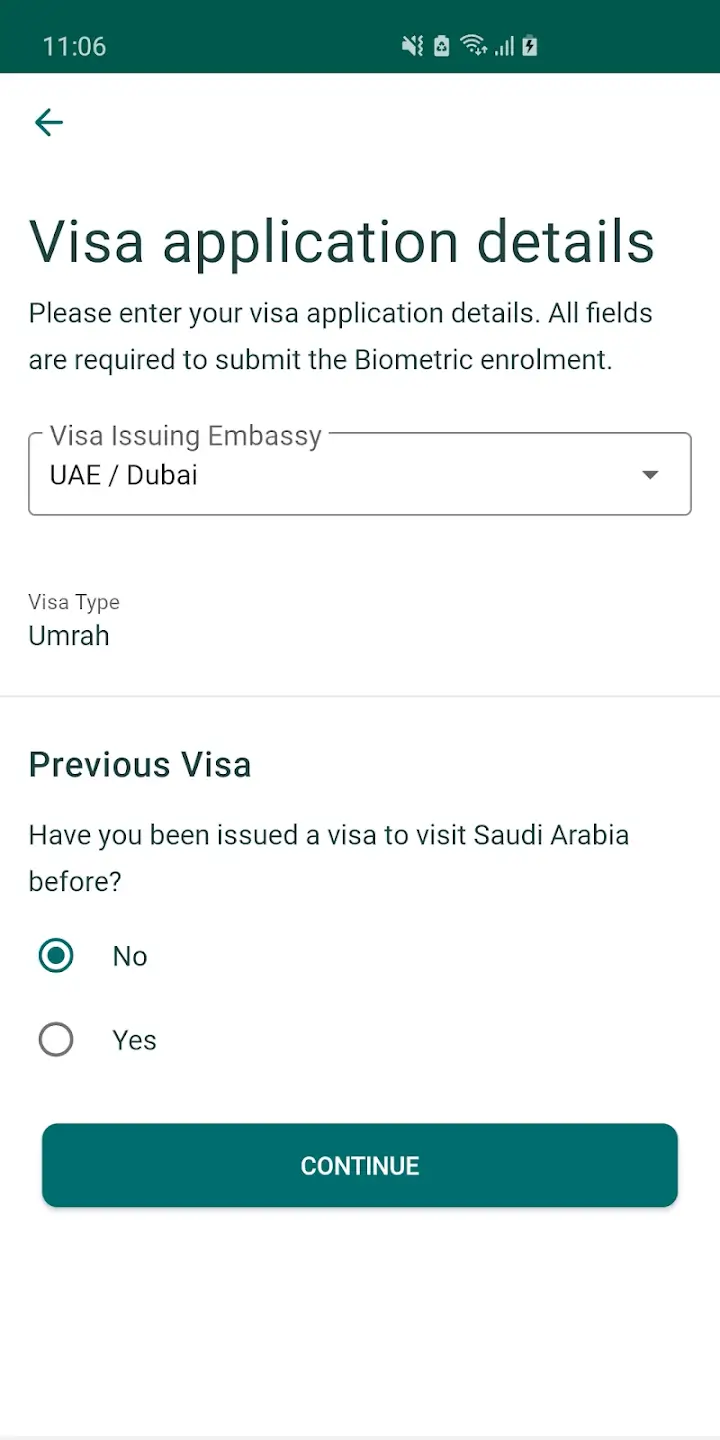
Task: Tap the 'Yes' label text
Action: coord(134,1039)
